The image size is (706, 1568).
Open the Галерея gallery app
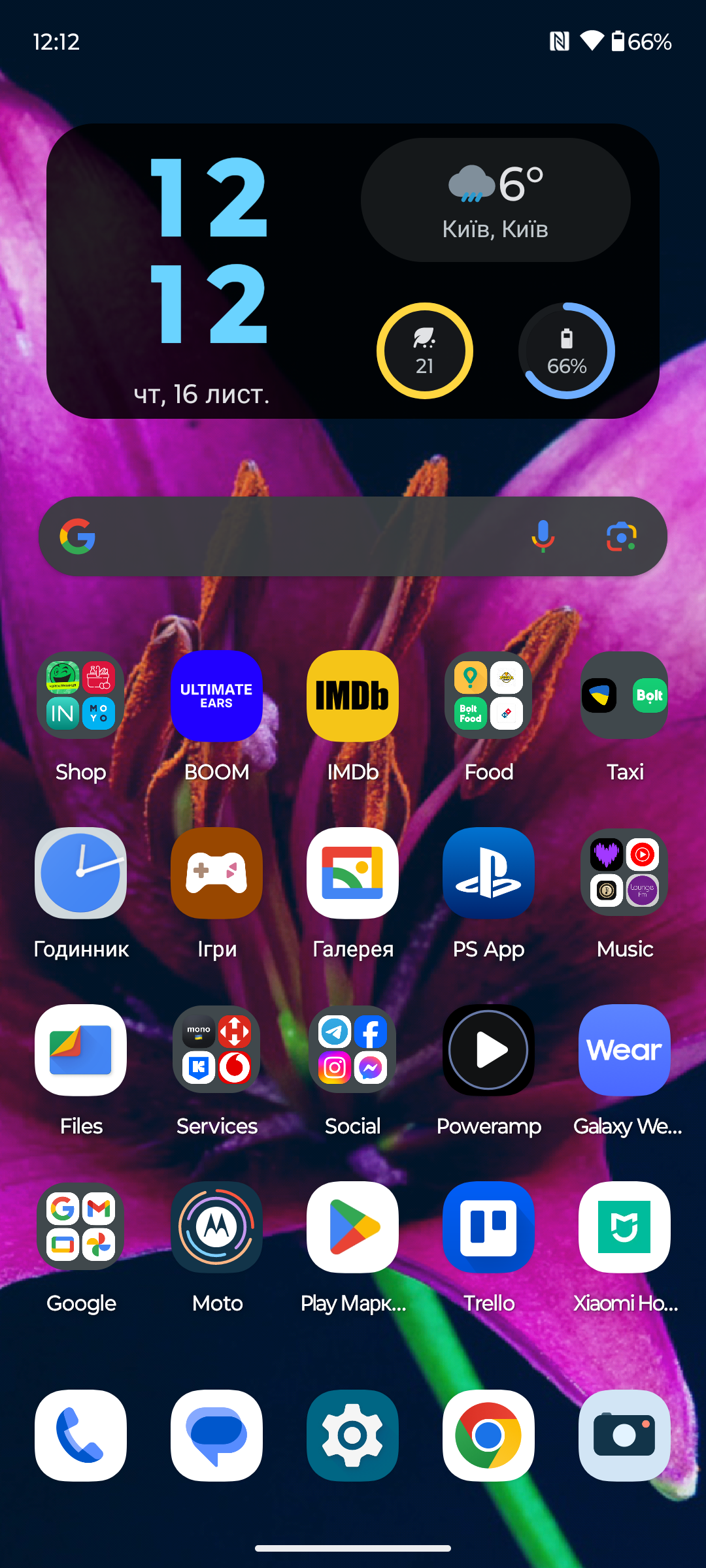(352, 874)
